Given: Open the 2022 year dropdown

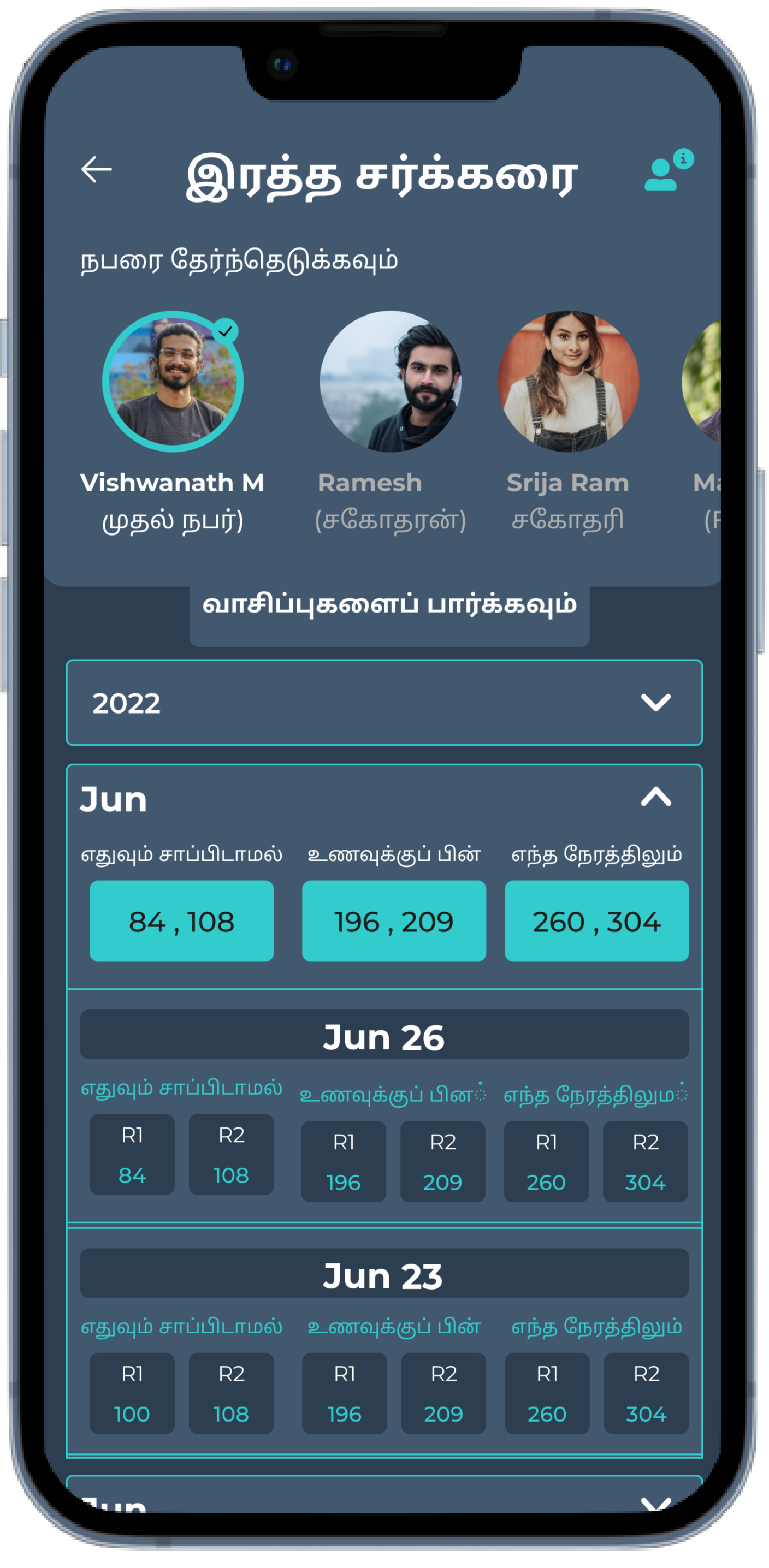Looking at the screenshot, I should tap(384, 703).
